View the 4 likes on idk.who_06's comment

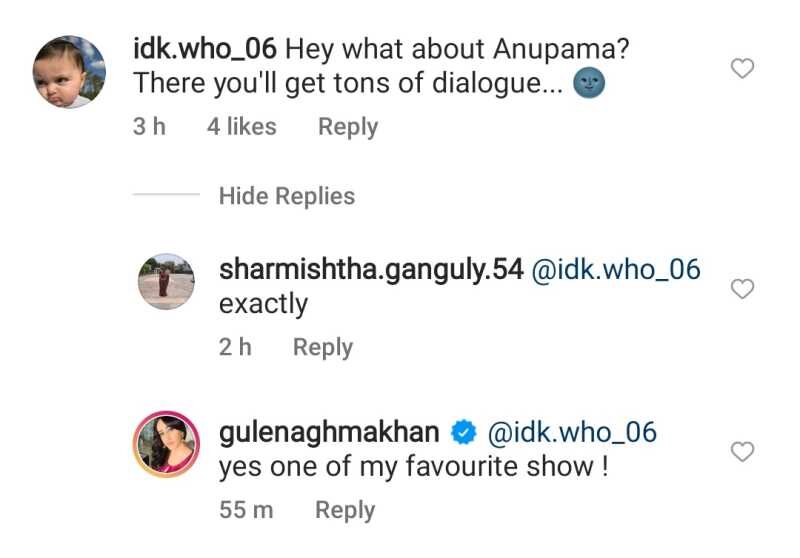pyautogui.click(x=241, y=127)
